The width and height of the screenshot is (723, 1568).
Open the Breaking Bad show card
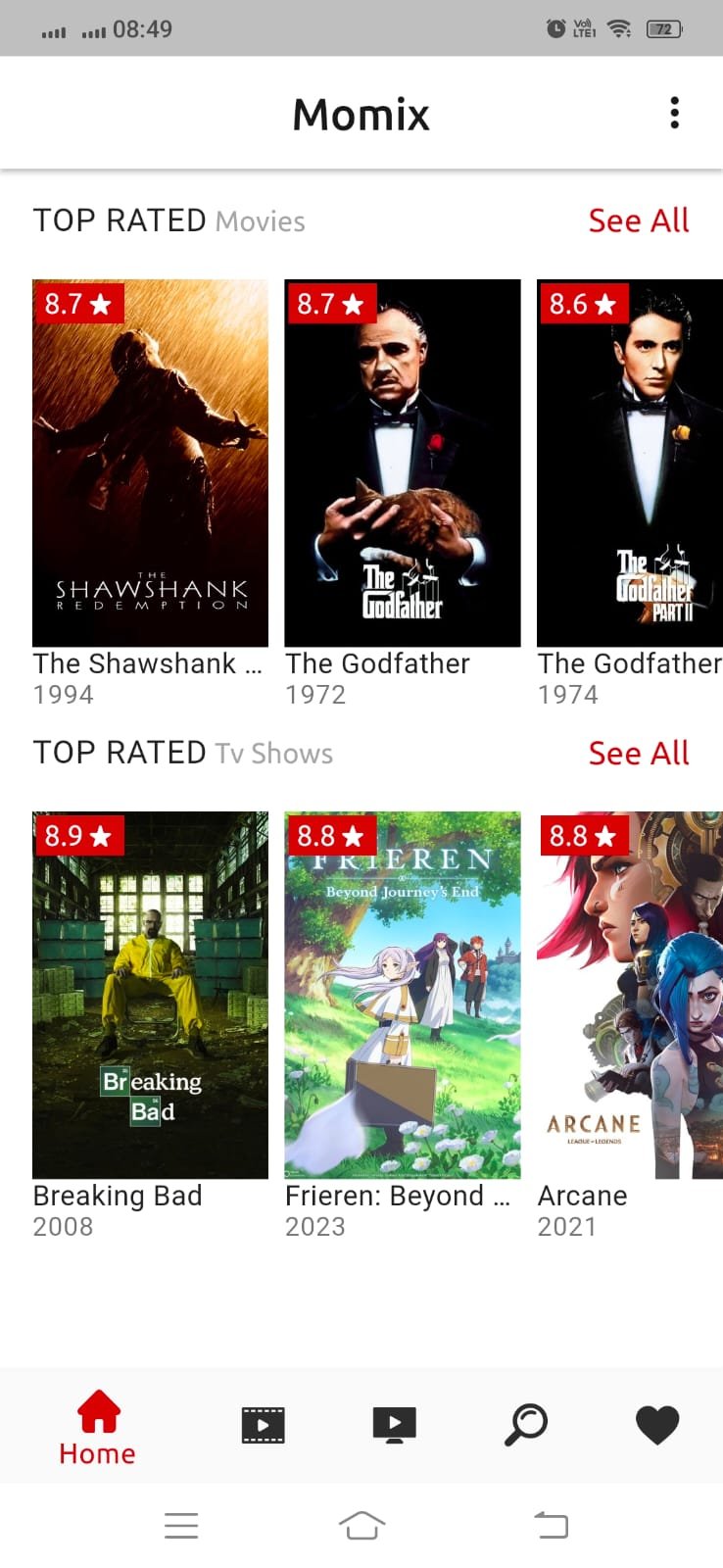150,995
